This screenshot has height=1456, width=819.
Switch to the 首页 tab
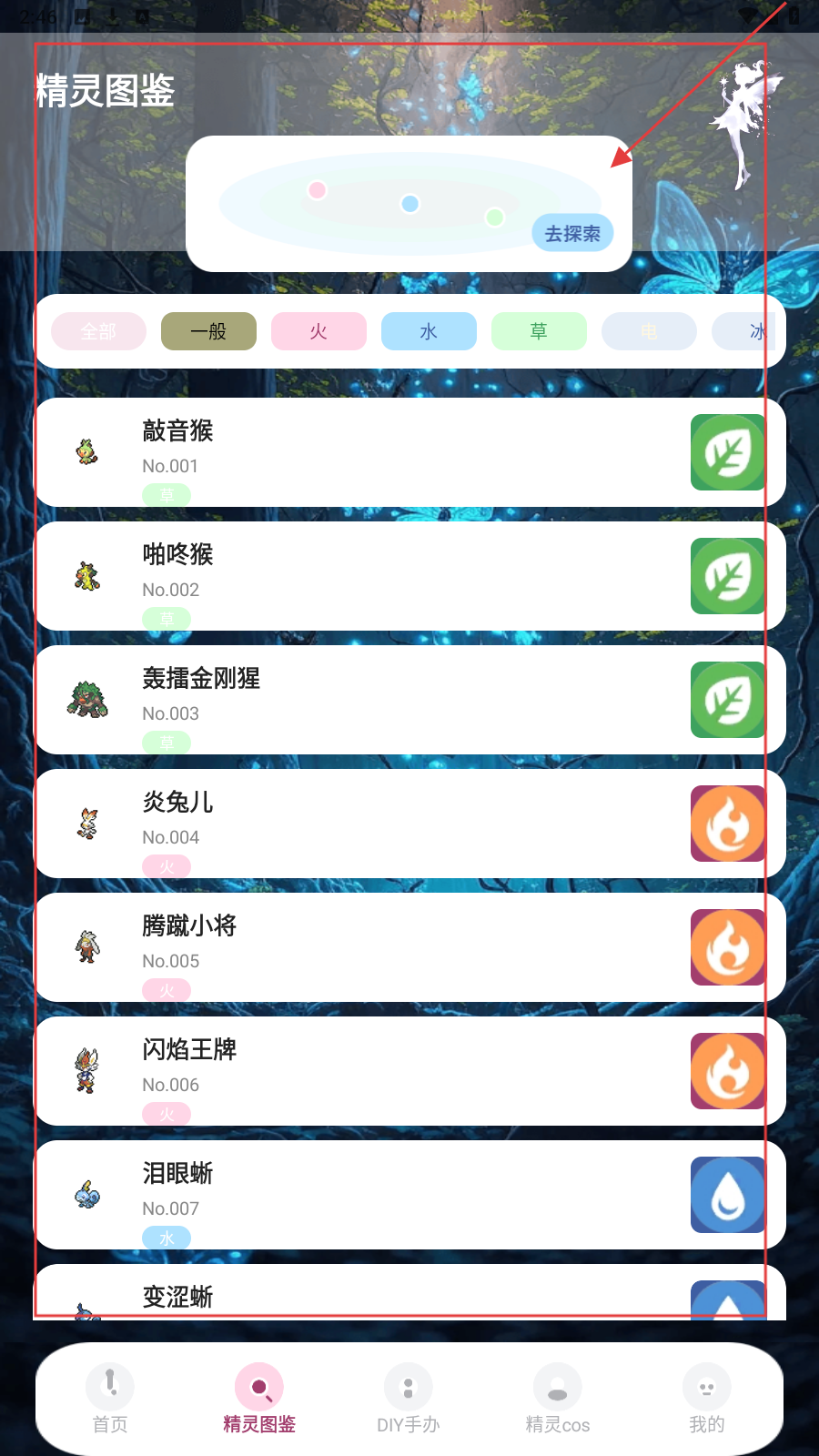click(110, 1399)
